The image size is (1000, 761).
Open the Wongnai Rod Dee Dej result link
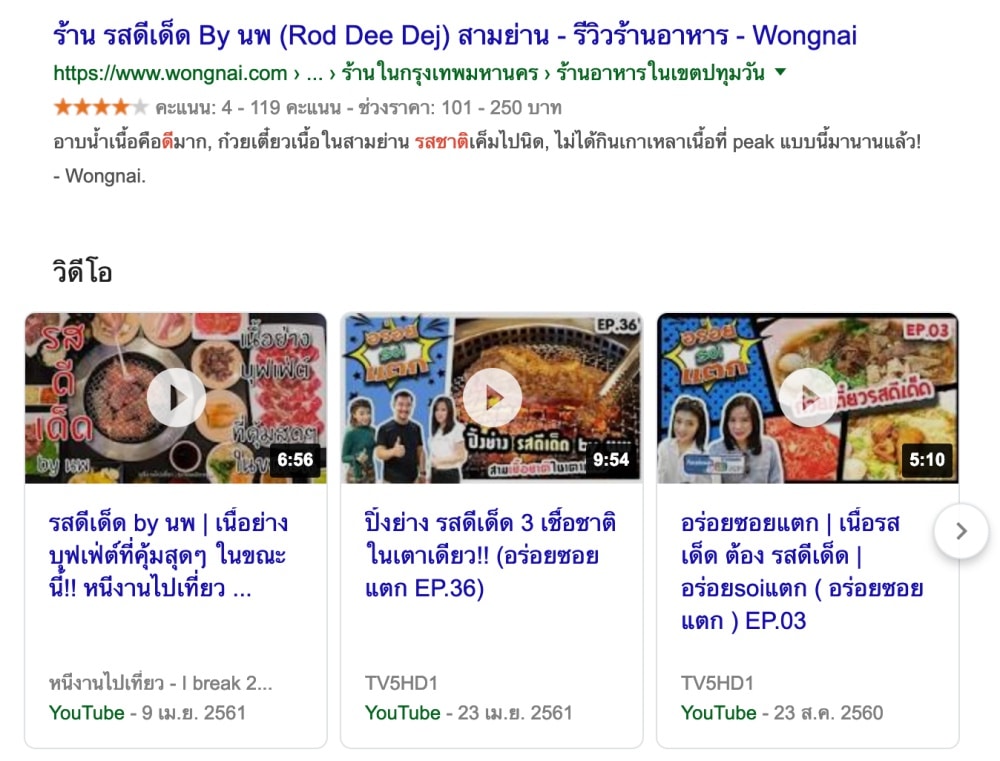(455, 37)
